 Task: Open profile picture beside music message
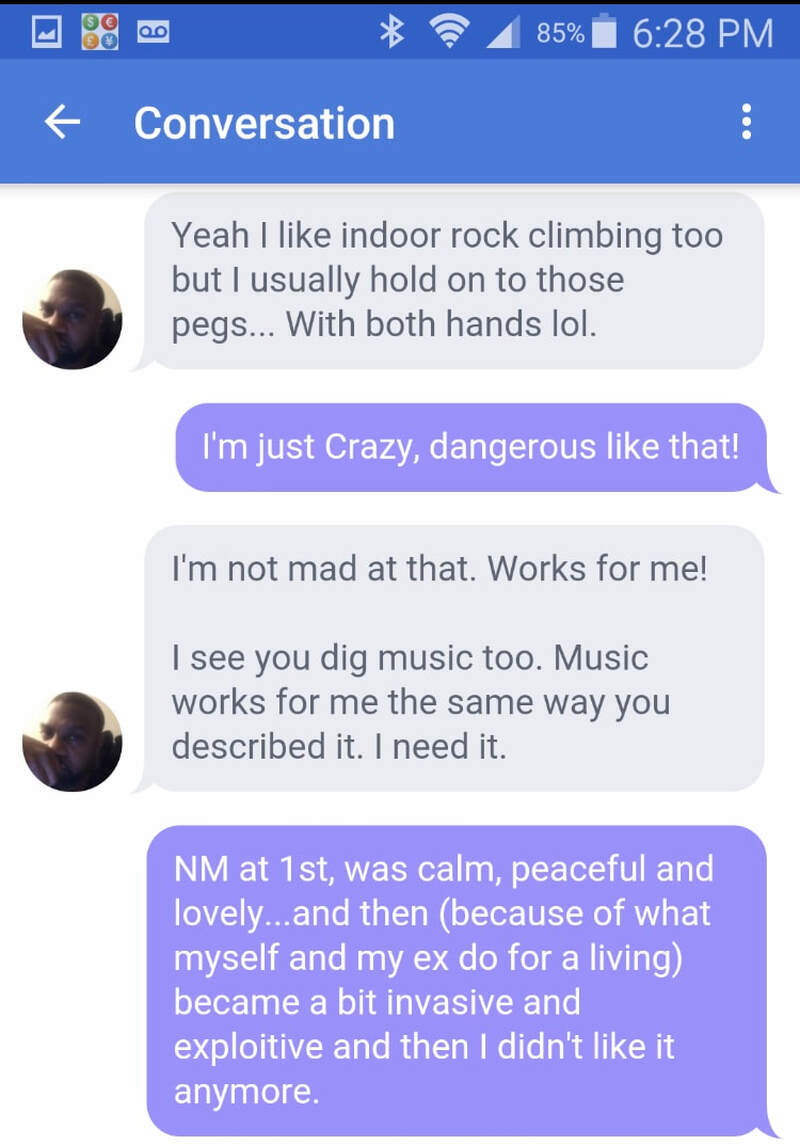click(x=72, y=742)
